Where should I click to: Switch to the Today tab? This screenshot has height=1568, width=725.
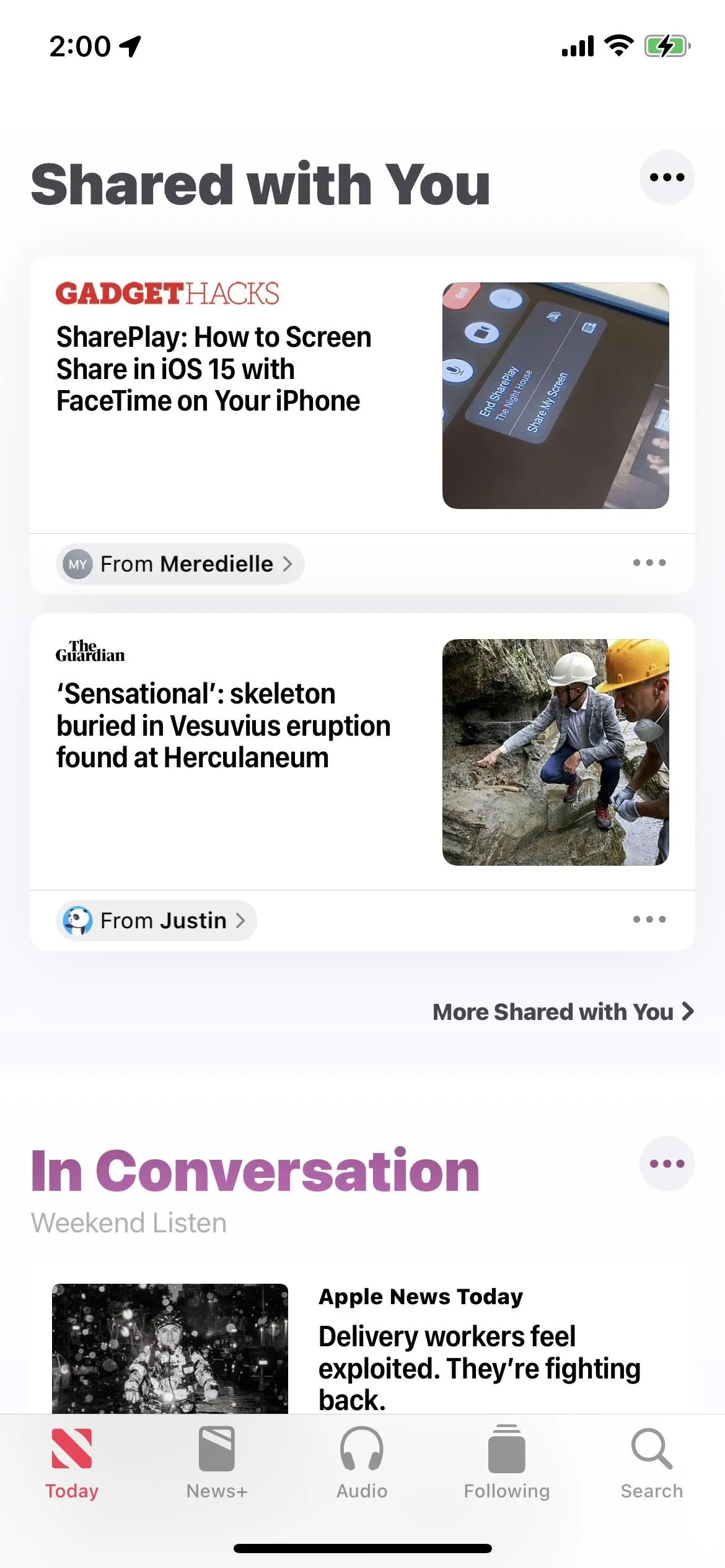click(72, 1463)
